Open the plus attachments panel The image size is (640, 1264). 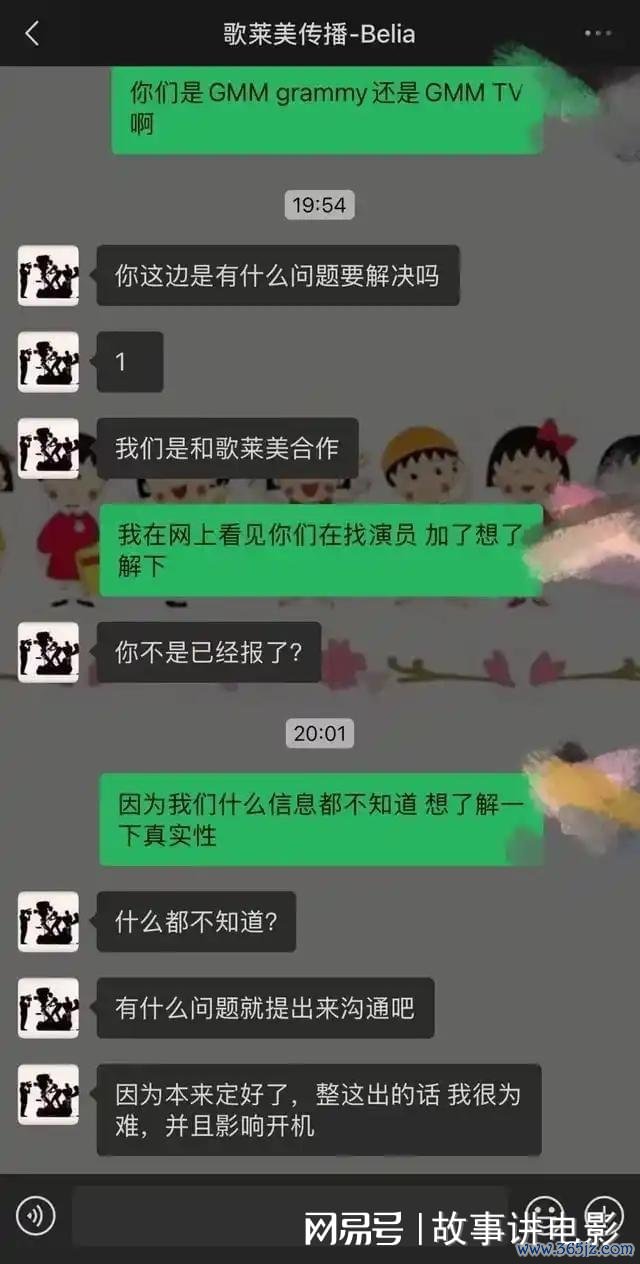click(x=603, y=1215)
